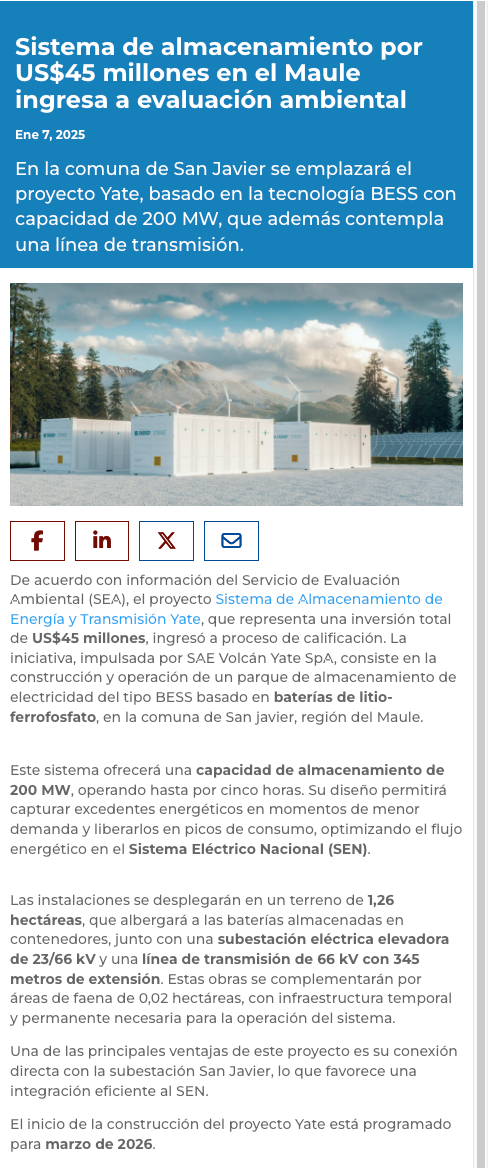Viewport: 488px width, 1168px height.
Task: Open the Sistema de Almacenamiento de Energía y Transmisión Yate link
Action: pyautogui.click(x=226, y=609)
